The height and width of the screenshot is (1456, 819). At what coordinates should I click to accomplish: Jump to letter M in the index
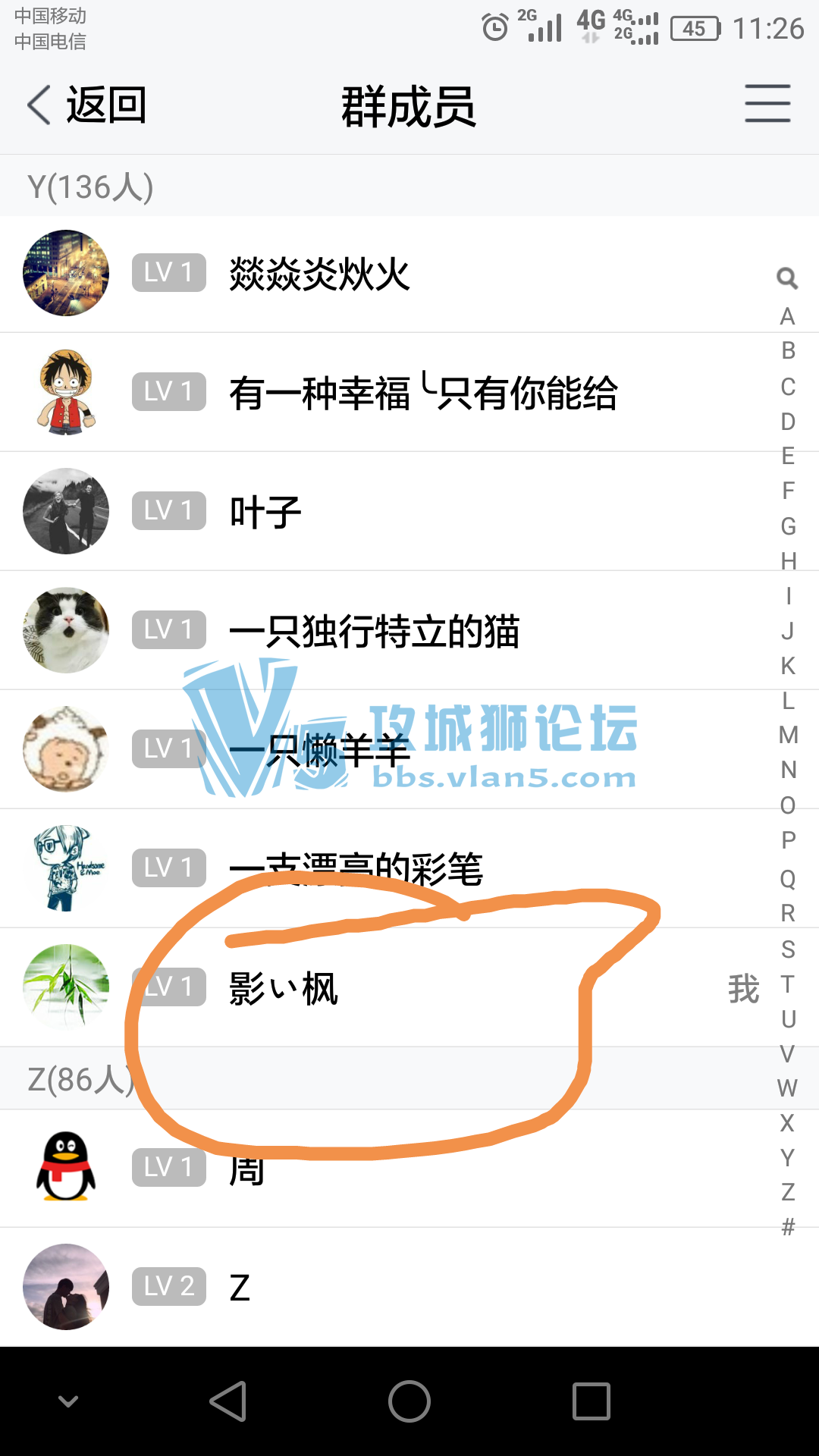(x=788, y=735)
